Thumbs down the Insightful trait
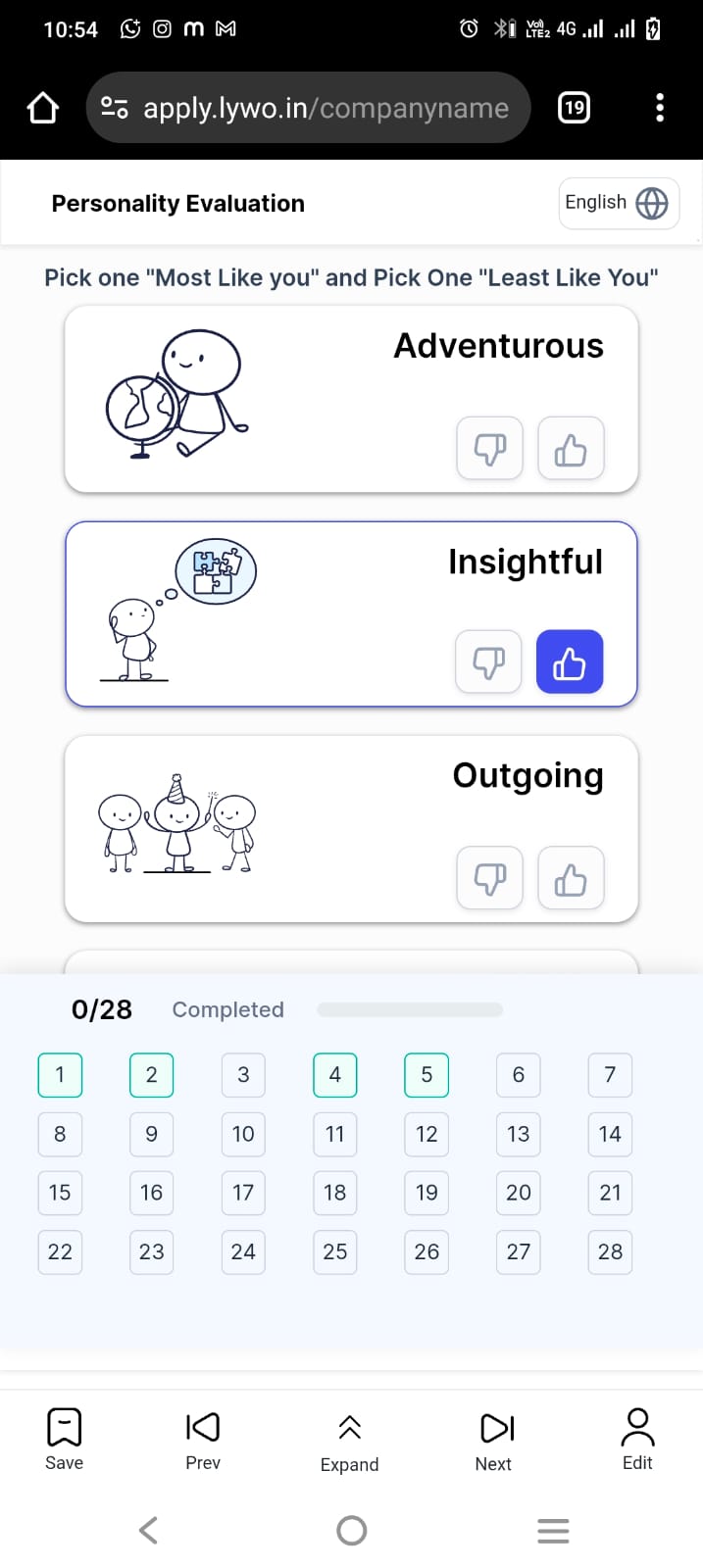Image resolution: width=703 pixels, height=1568 pixels. coord(488,661)
